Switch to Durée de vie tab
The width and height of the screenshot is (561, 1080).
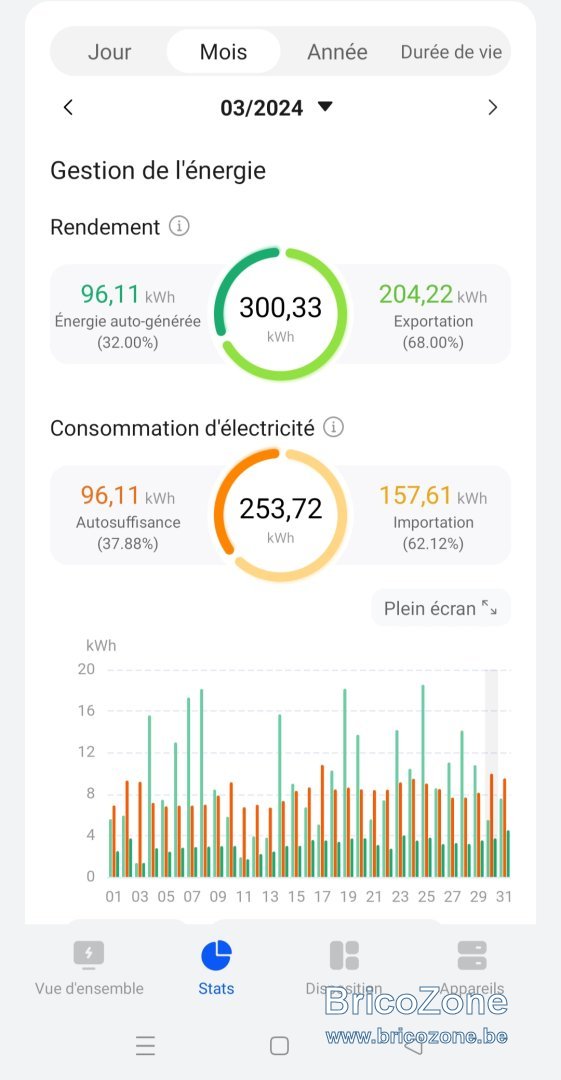click(x=451, y=52)
